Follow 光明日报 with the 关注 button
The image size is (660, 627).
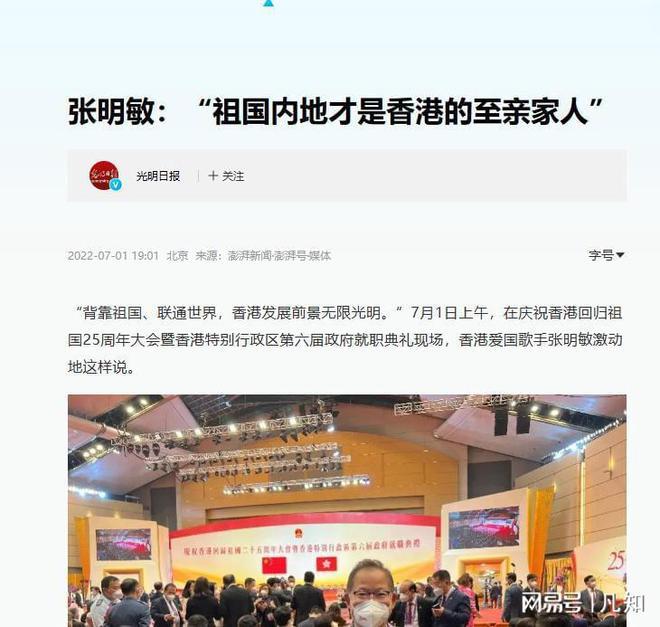(226, 176)
